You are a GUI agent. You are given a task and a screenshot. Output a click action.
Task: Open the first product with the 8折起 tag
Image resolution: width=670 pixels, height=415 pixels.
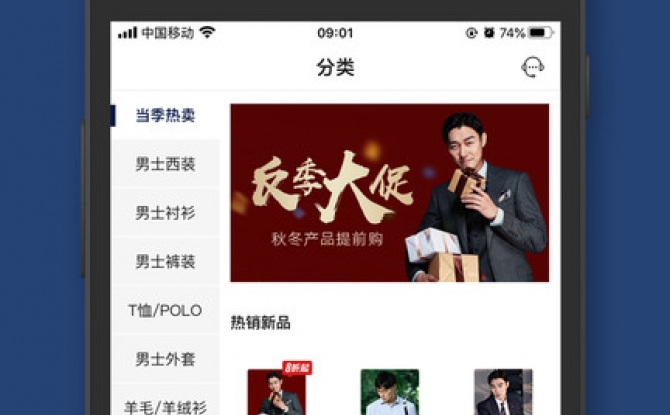point(277,392)
